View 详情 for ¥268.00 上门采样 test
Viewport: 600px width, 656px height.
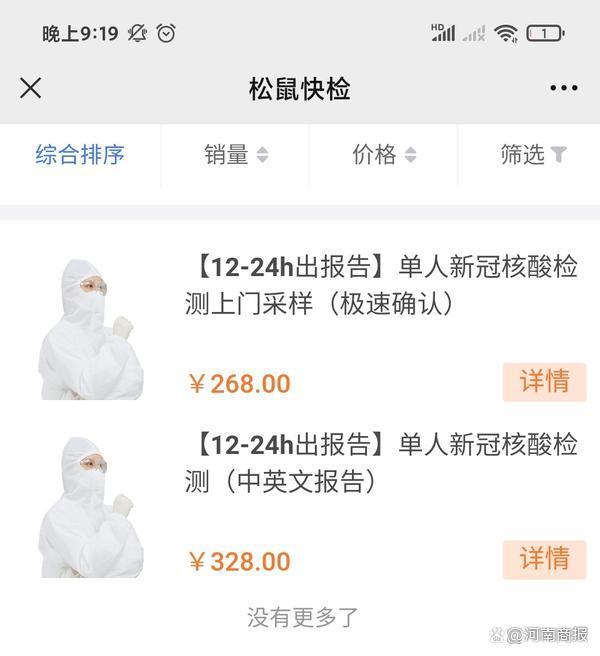[x=544, y=382]
